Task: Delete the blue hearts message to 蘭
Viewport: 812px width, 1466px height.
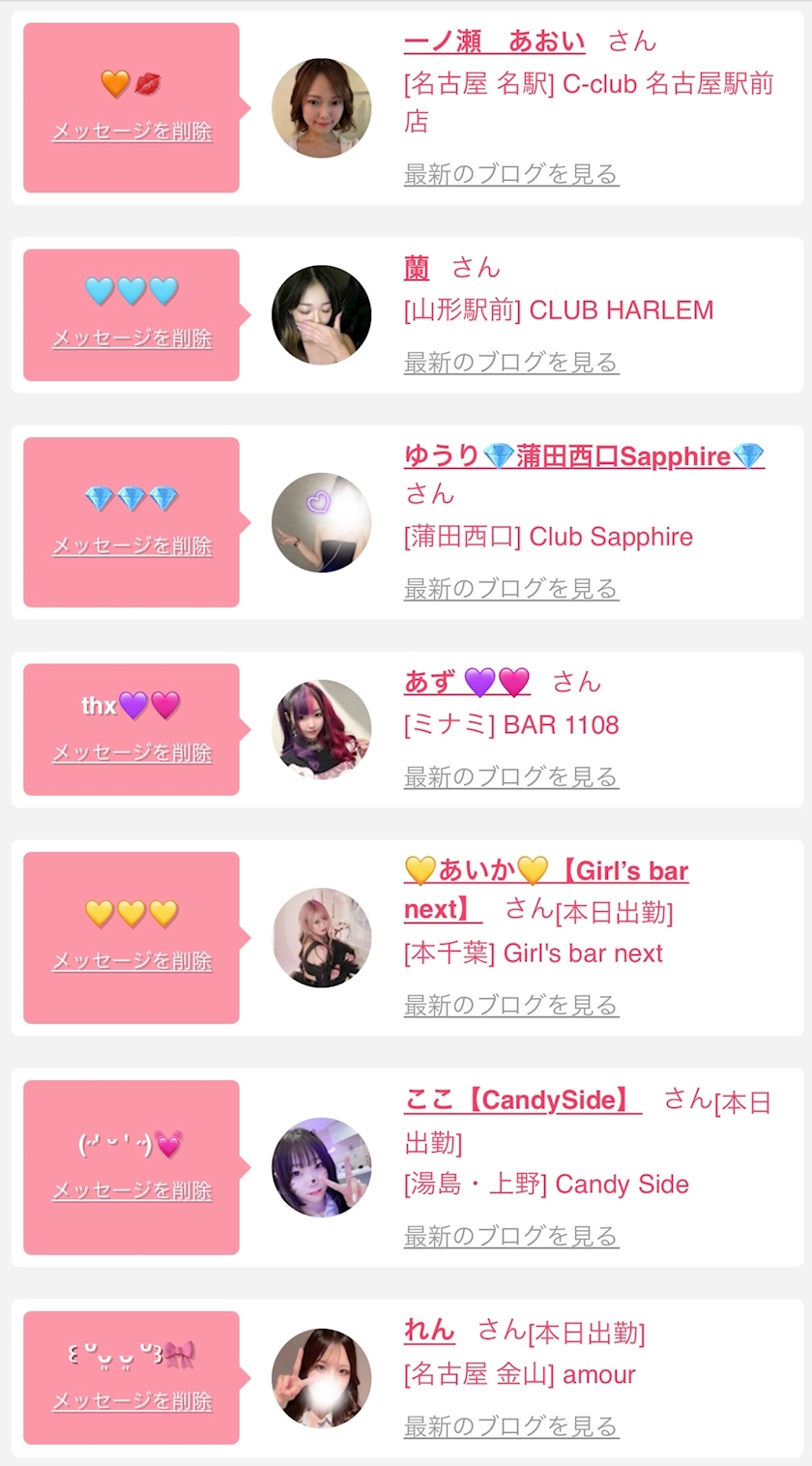Action: (x=131, y=338)
